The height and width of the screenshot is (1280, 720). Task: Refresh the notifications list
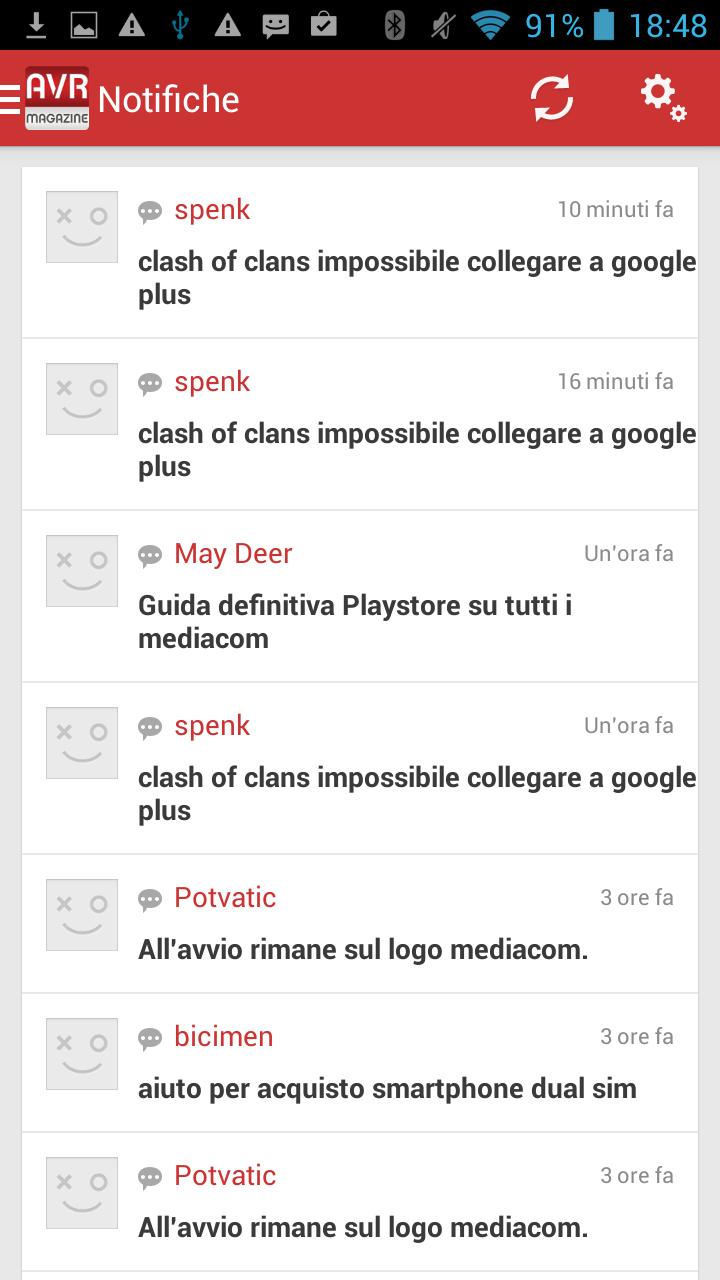(x=551, y=99)
